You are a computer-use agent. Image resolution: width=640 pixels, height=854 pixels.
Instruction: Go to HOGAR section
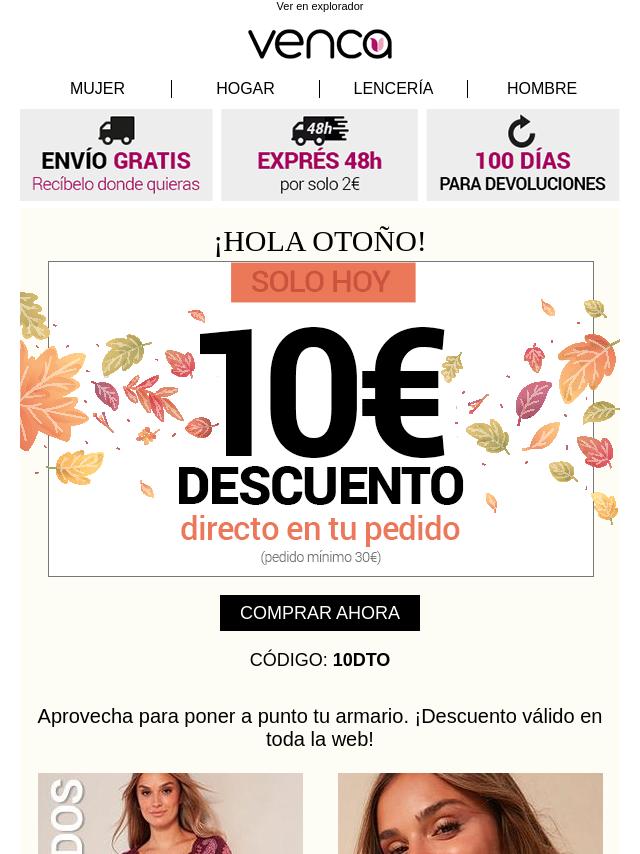(x=245, y=89)
